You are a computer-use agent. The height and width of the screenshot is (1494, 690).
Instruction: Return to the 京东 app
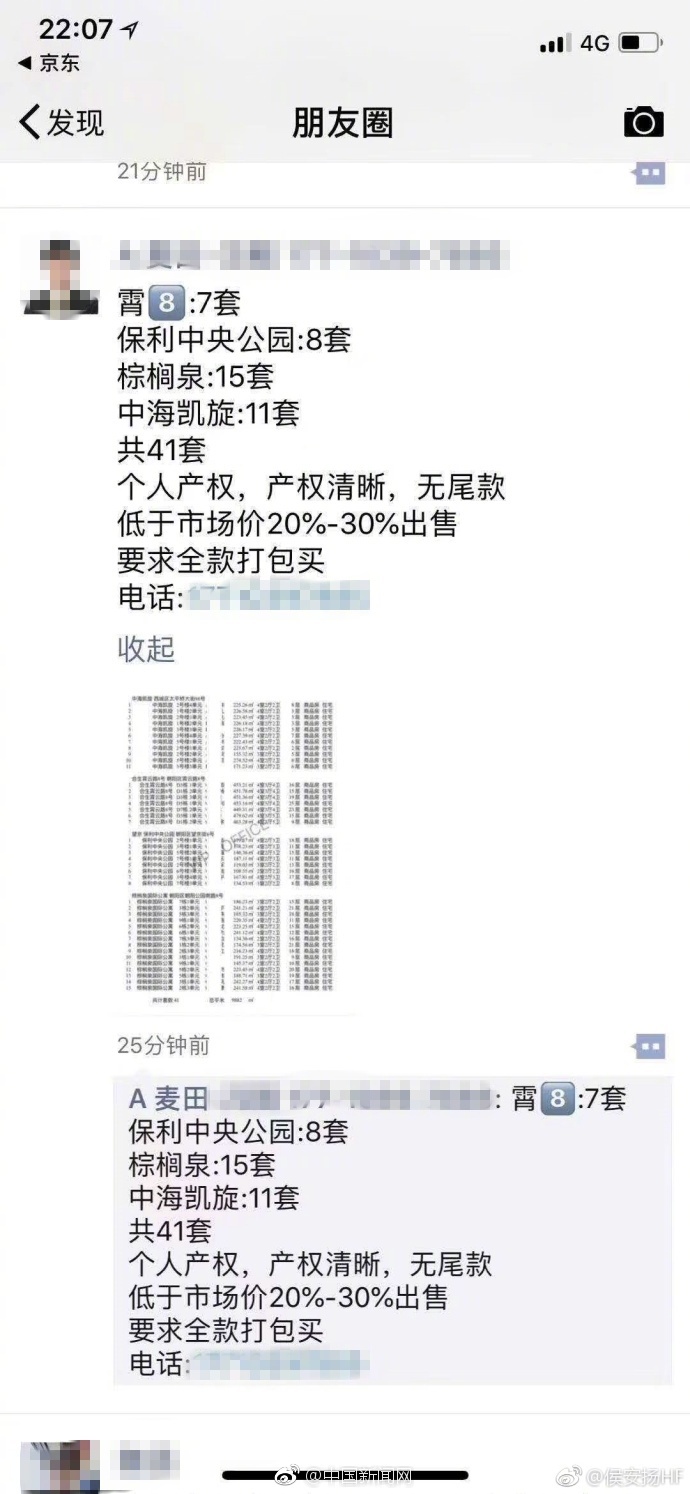50,63
